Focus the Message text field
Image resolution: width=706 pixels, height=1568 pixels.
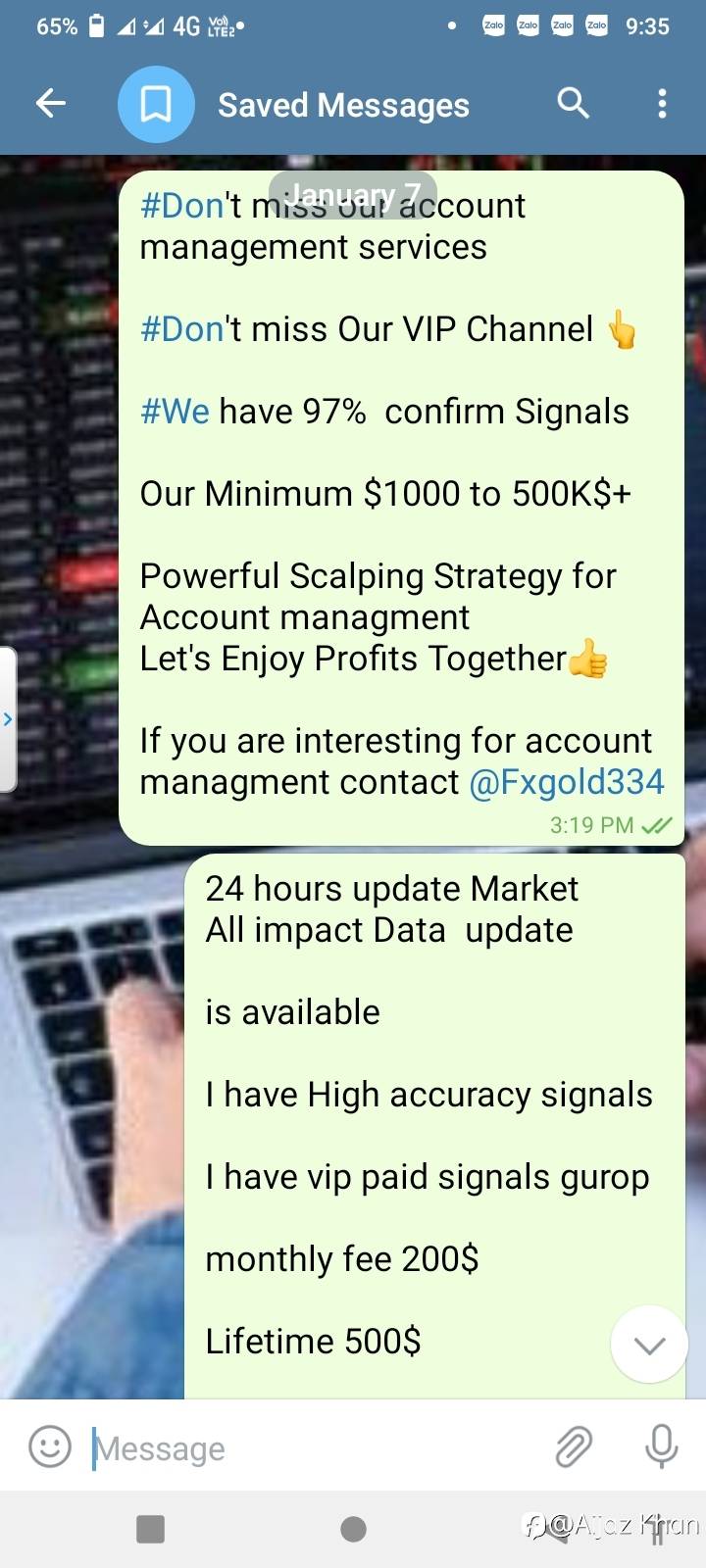pyautogui.click(x=314, y=1447)
